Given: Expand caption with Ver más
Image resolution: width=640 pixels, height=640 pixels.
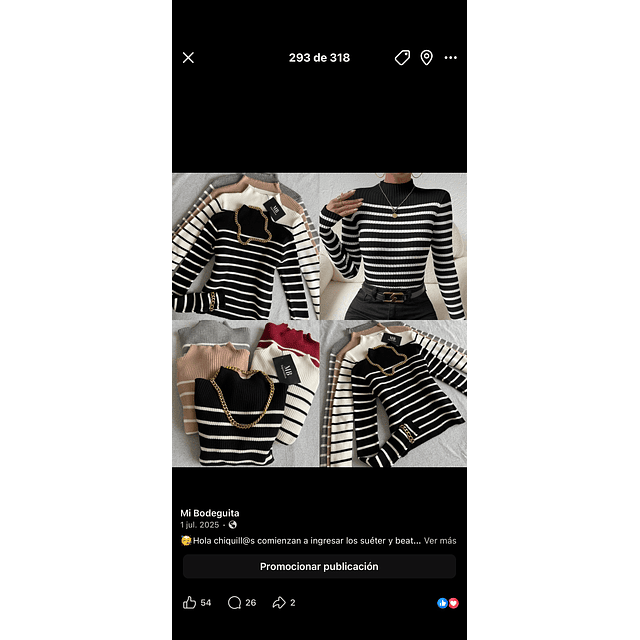Looking at the screenshot, I should (x=440, y=541).
